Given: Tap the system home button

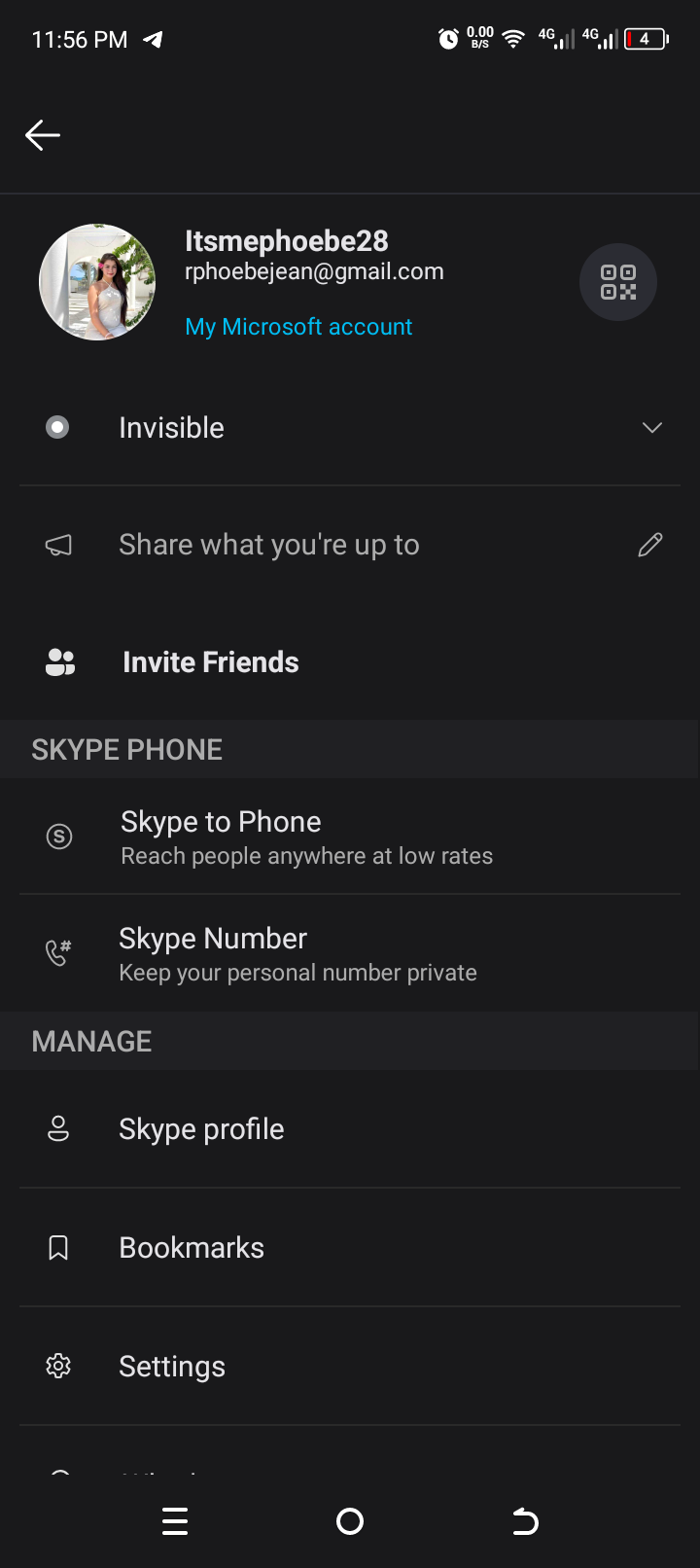Looking at the screenshot, I should (x=350, y=1521).
